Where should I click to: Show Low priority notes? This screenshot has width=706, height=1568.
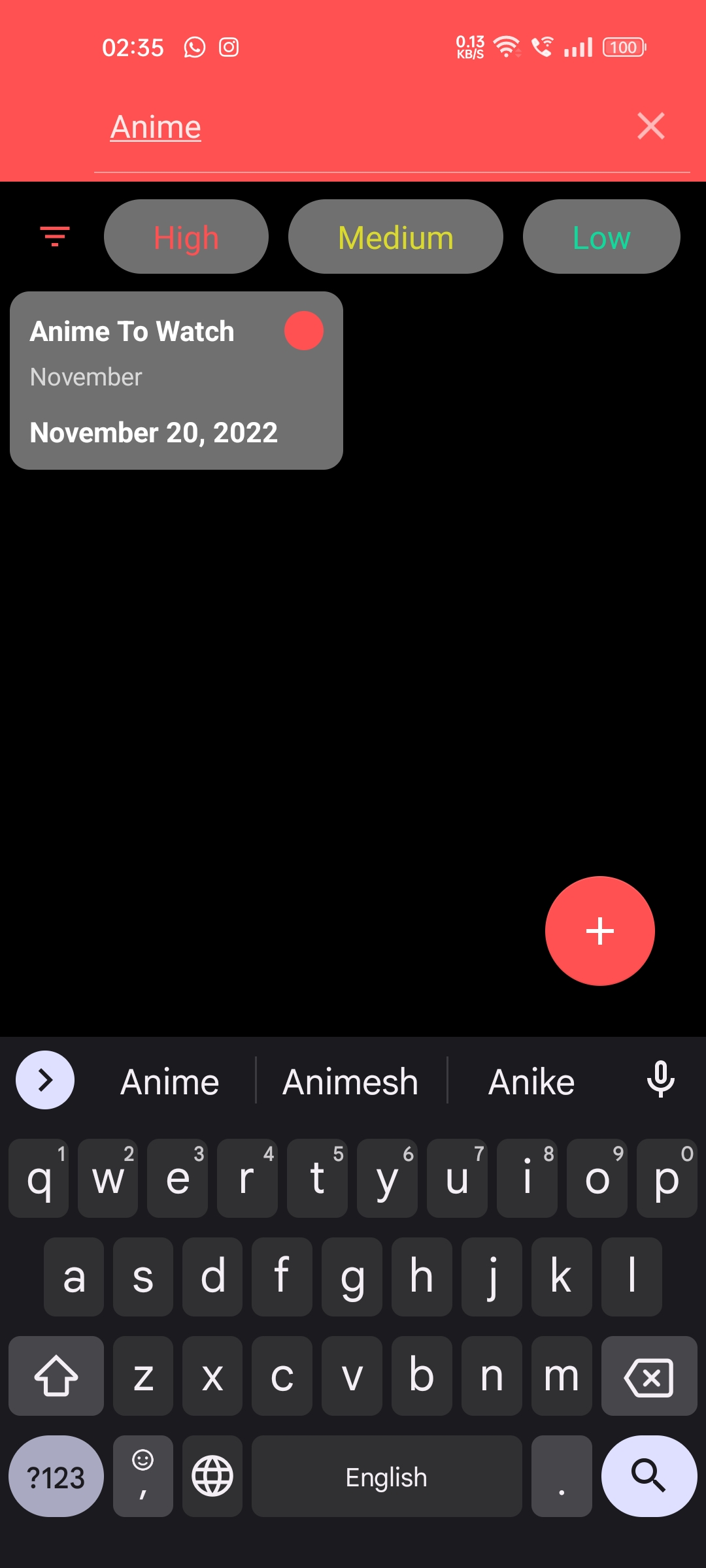pos(601,237)
